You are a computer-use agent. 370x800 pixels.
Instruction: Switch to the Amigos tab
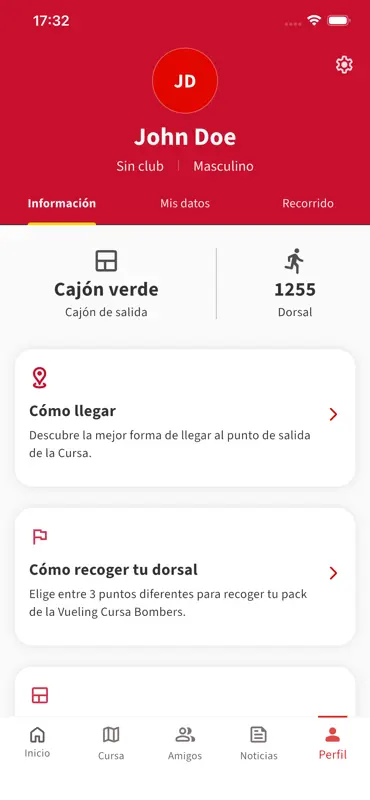[185, 742]
